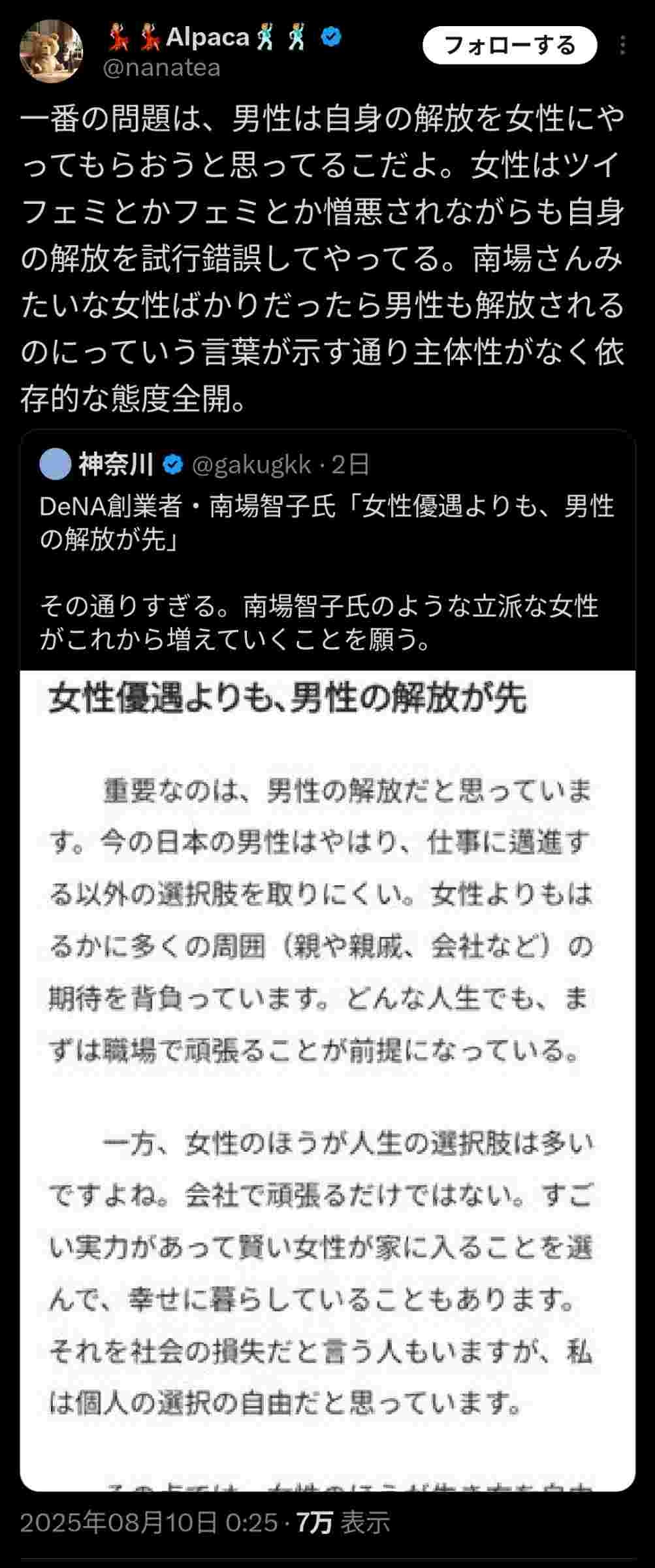This screenshot has width=655, height=1568.
Task: View the quoted article image
Action: pos(327,1078)
